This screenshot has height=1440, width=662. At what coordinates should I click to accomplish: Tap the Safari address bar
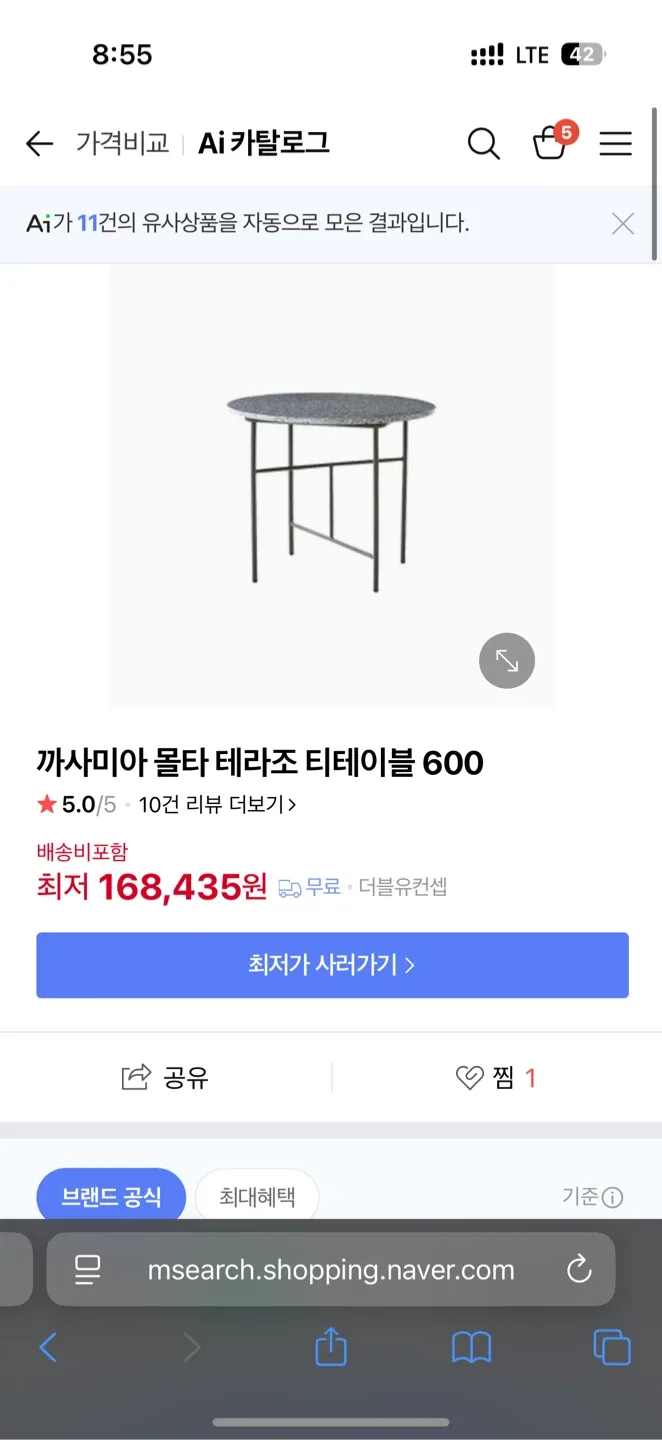(x=331, y=1270)
